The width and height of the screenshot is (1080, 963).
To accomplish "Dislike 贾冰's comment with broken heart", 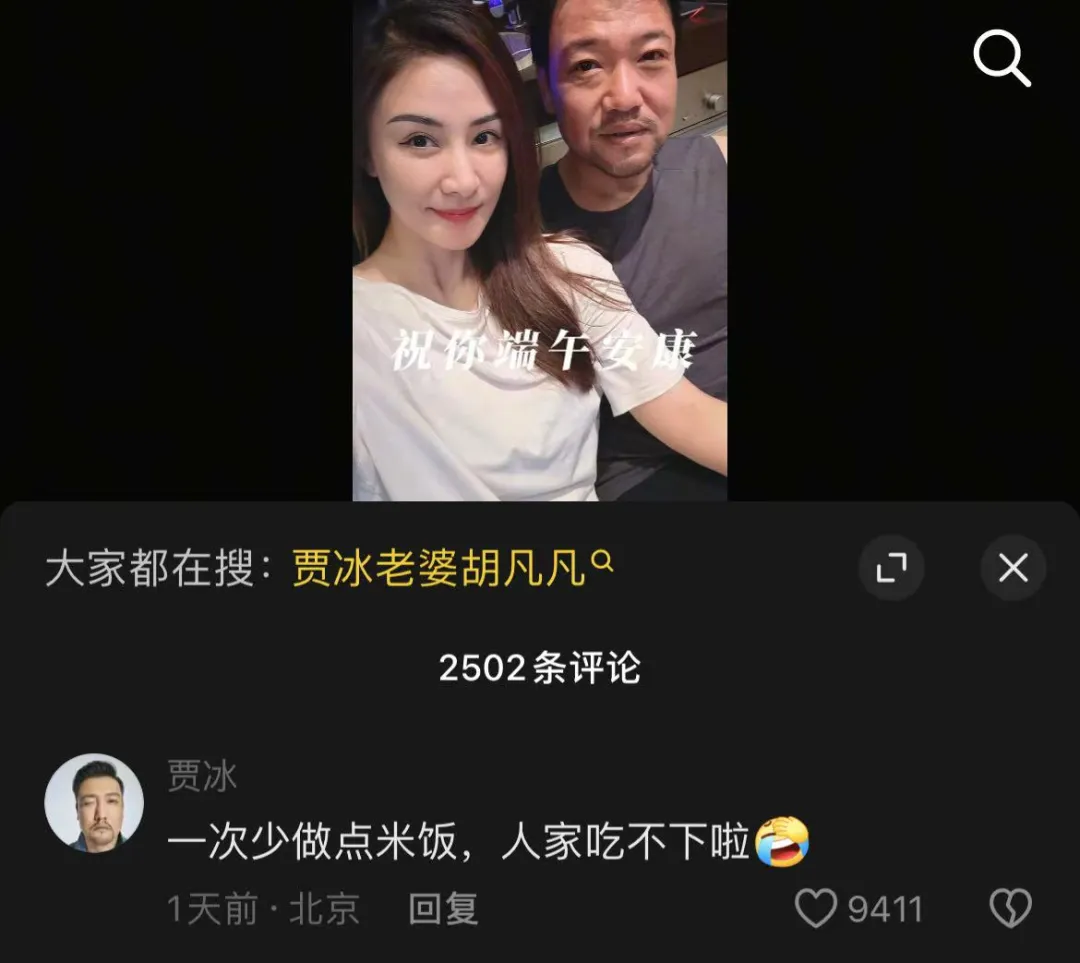I will (x=1010, y=909).
